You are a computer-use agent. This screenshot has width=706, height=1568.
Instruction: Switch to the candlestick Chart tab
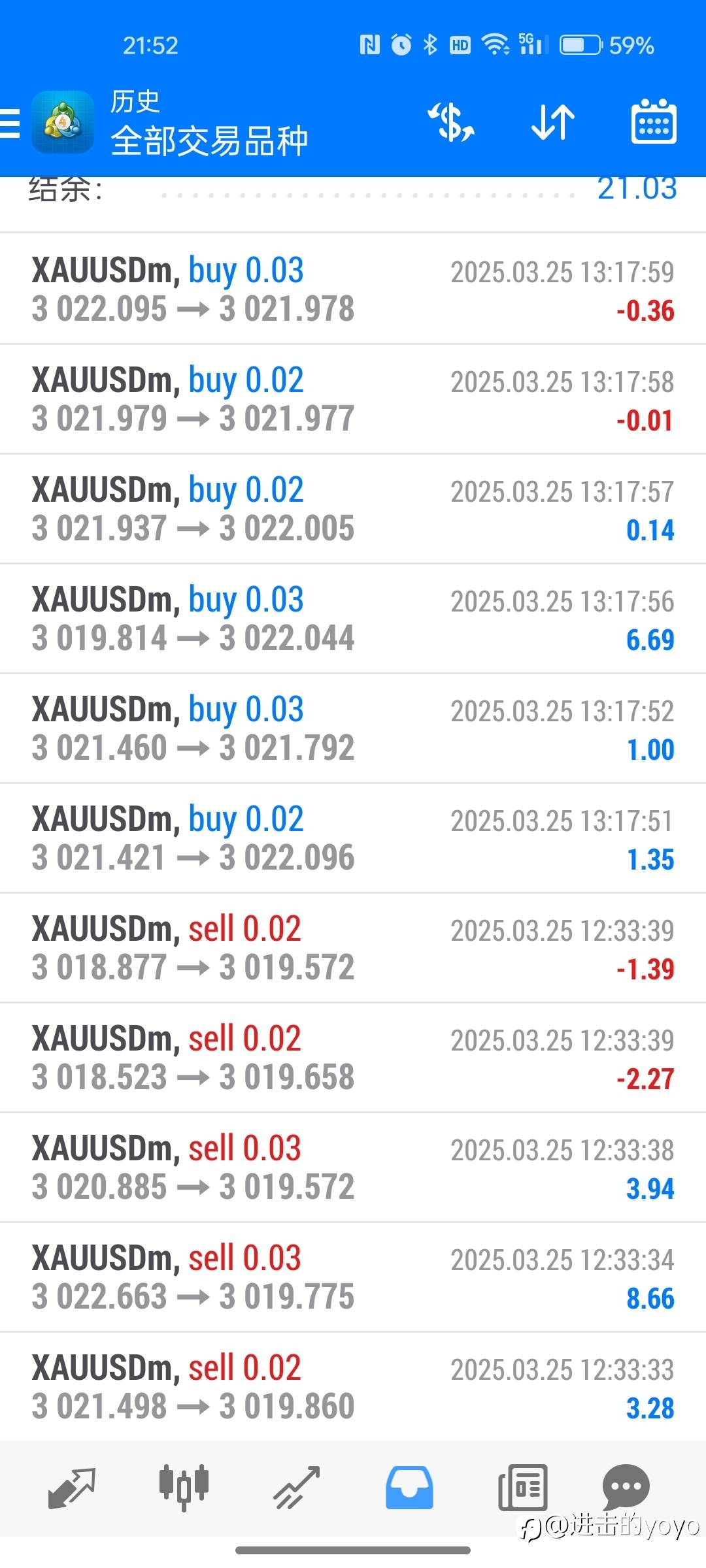(x=184, y=1488)
